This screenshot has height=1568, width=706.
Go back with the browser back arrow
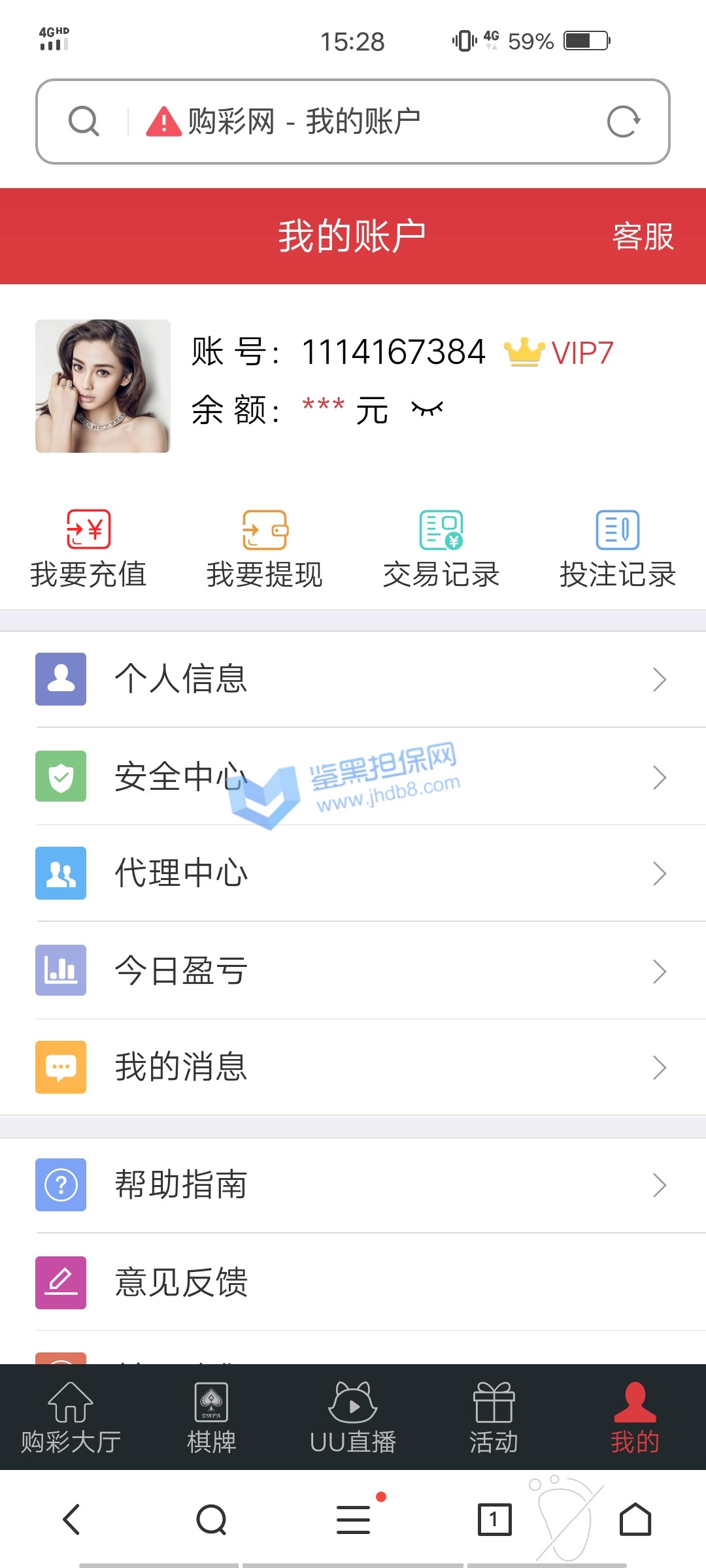point(71,1519)
